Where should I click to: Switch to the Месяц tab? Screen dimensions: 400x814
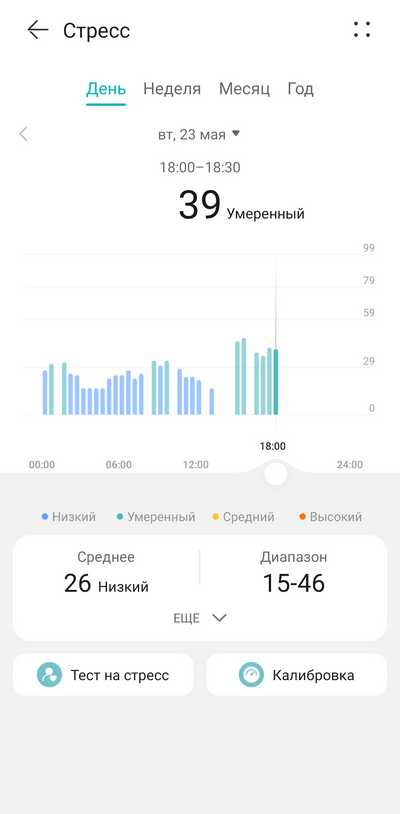coord(244,89)
